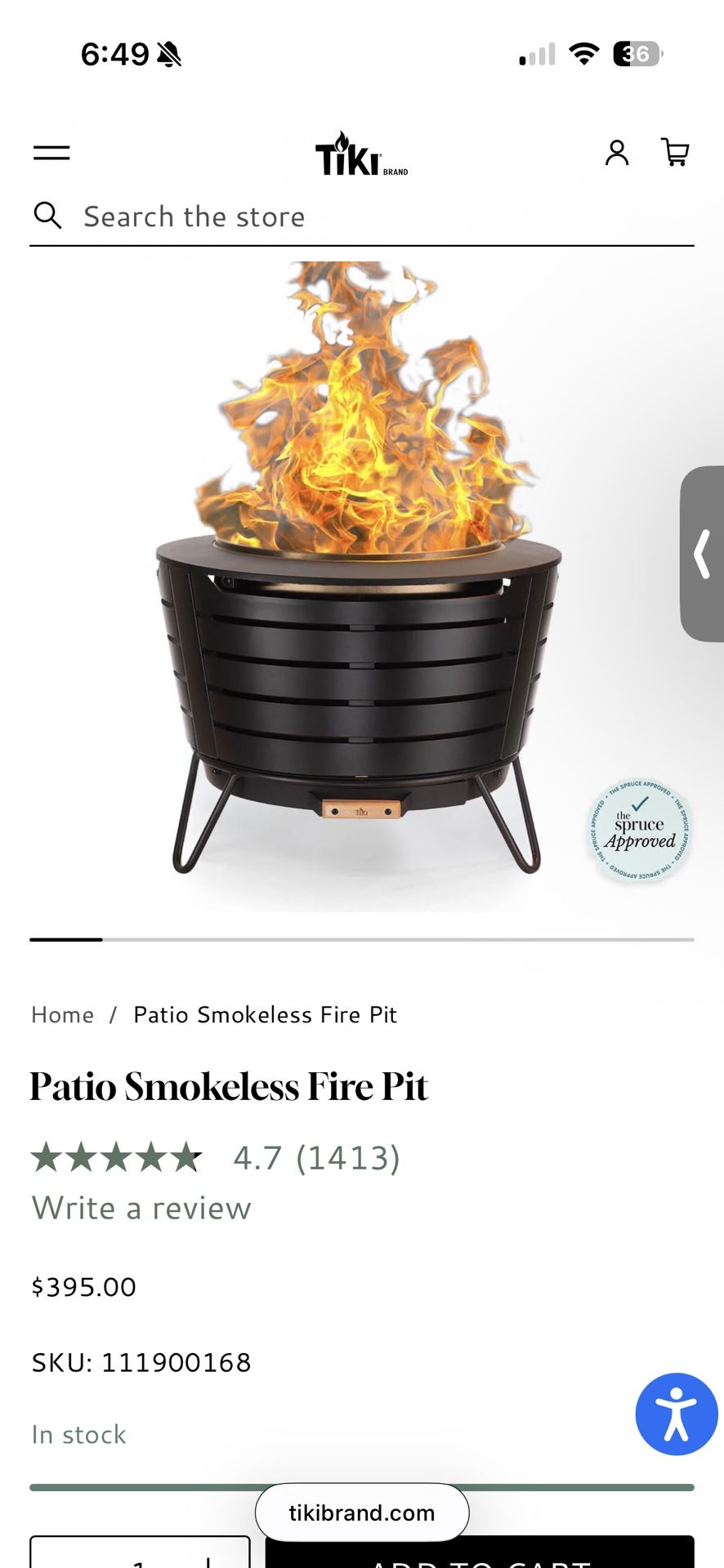This screenshot has height=1568, width=724.
Task: Click the Write a review link
Action: click(140, 1207)
